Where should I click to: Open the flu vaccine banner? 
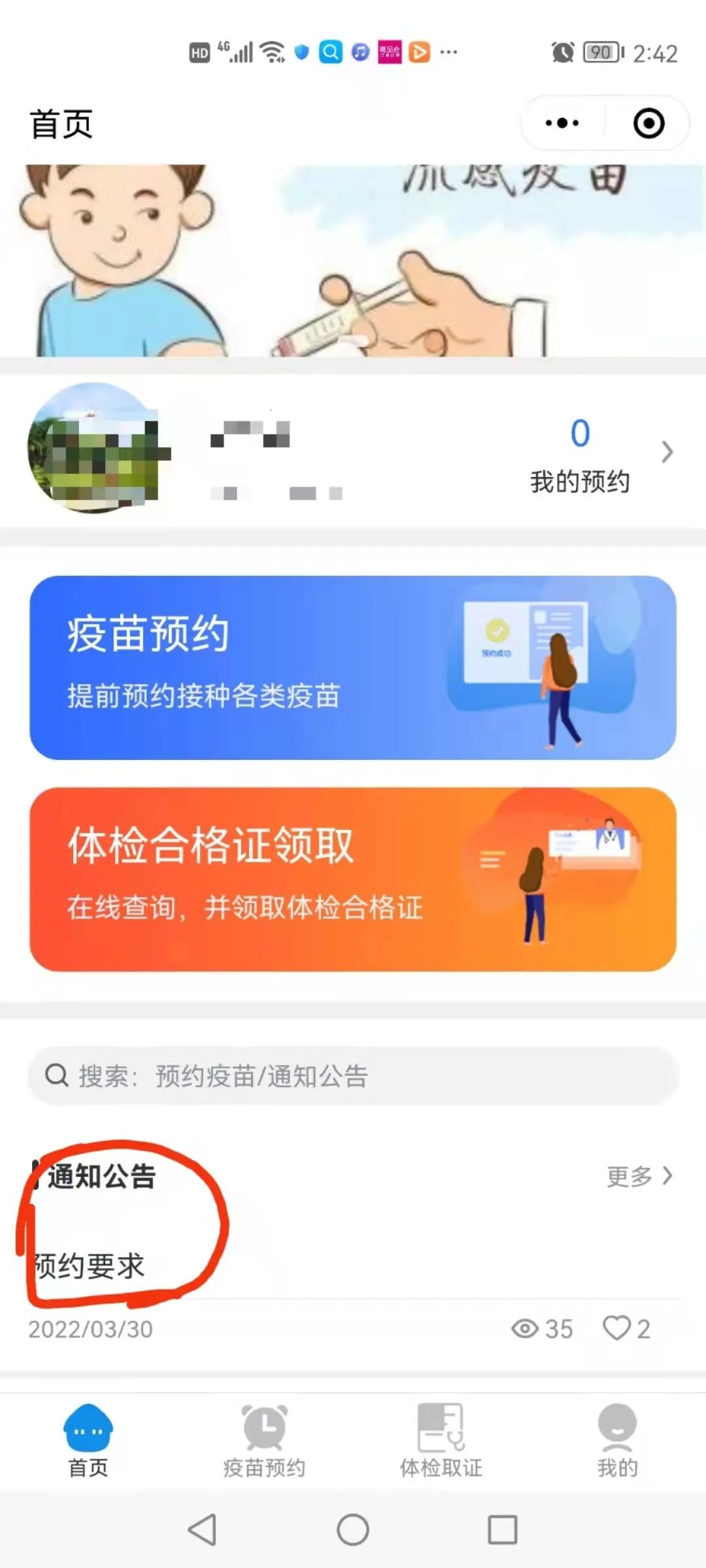[353, 261]
